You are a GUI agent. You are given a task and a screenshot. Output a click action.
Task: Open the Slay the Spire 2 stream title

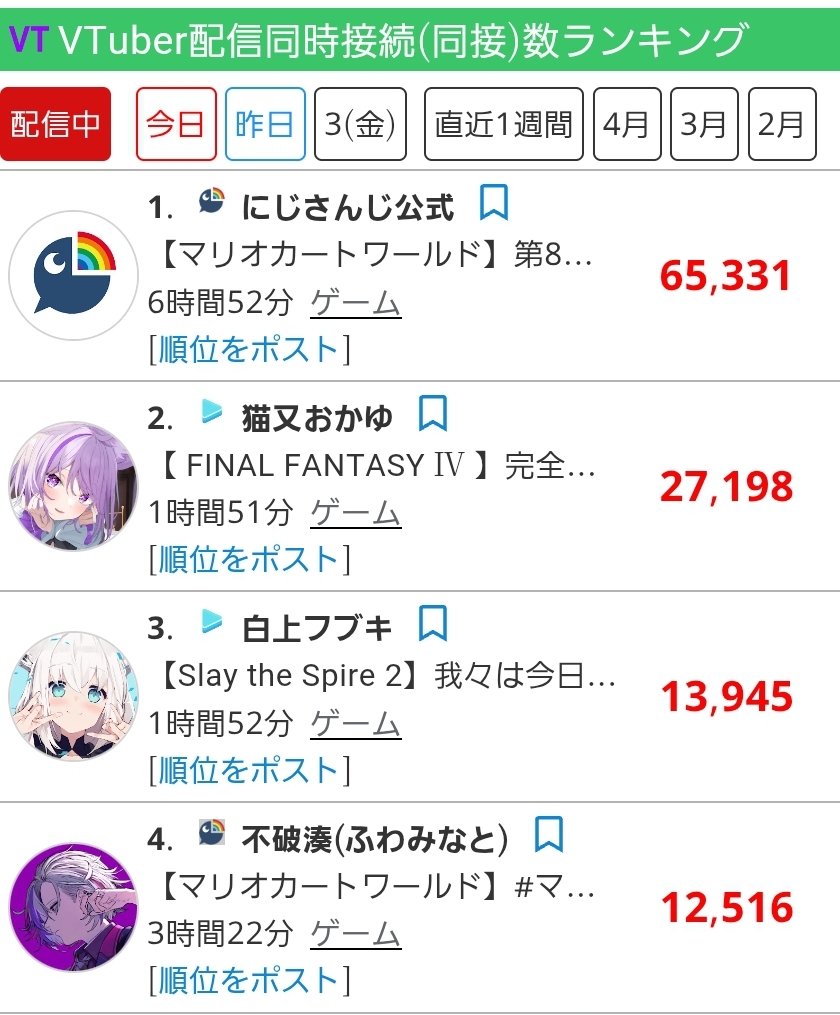[x=386, y=676]
